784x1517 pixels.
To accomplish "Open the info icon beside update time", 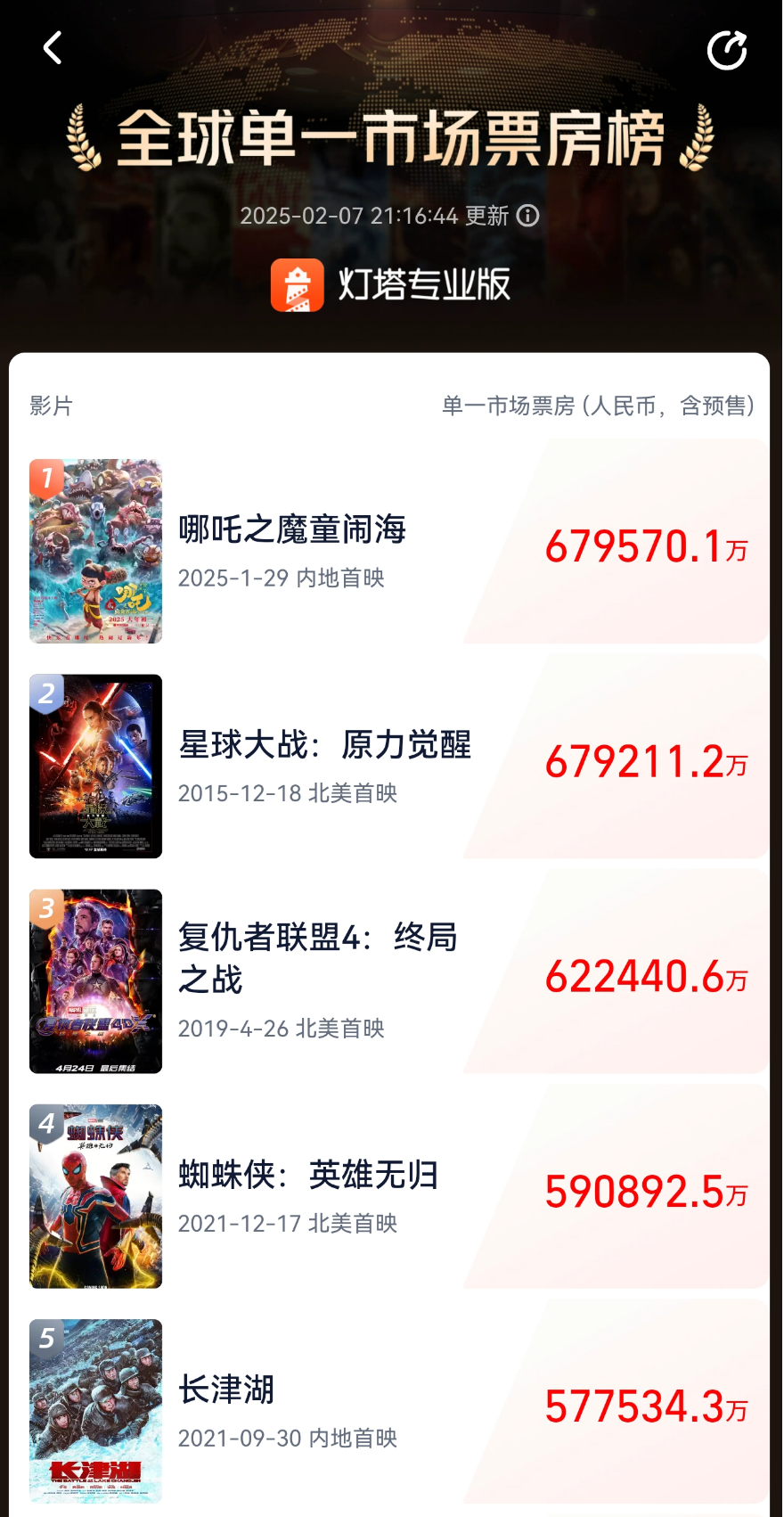I will click(x=528, y=216).
